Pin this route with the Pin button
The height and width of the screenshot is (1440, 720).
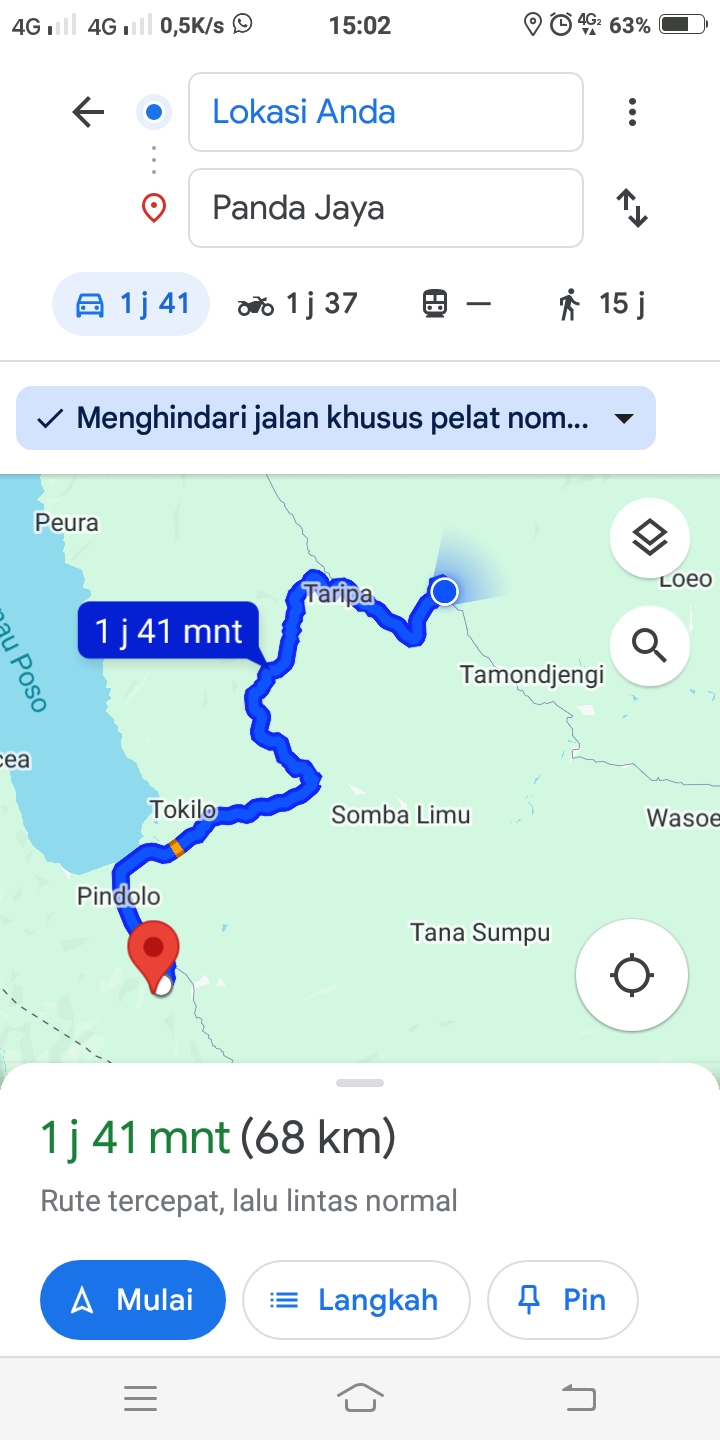point(562,1299)
